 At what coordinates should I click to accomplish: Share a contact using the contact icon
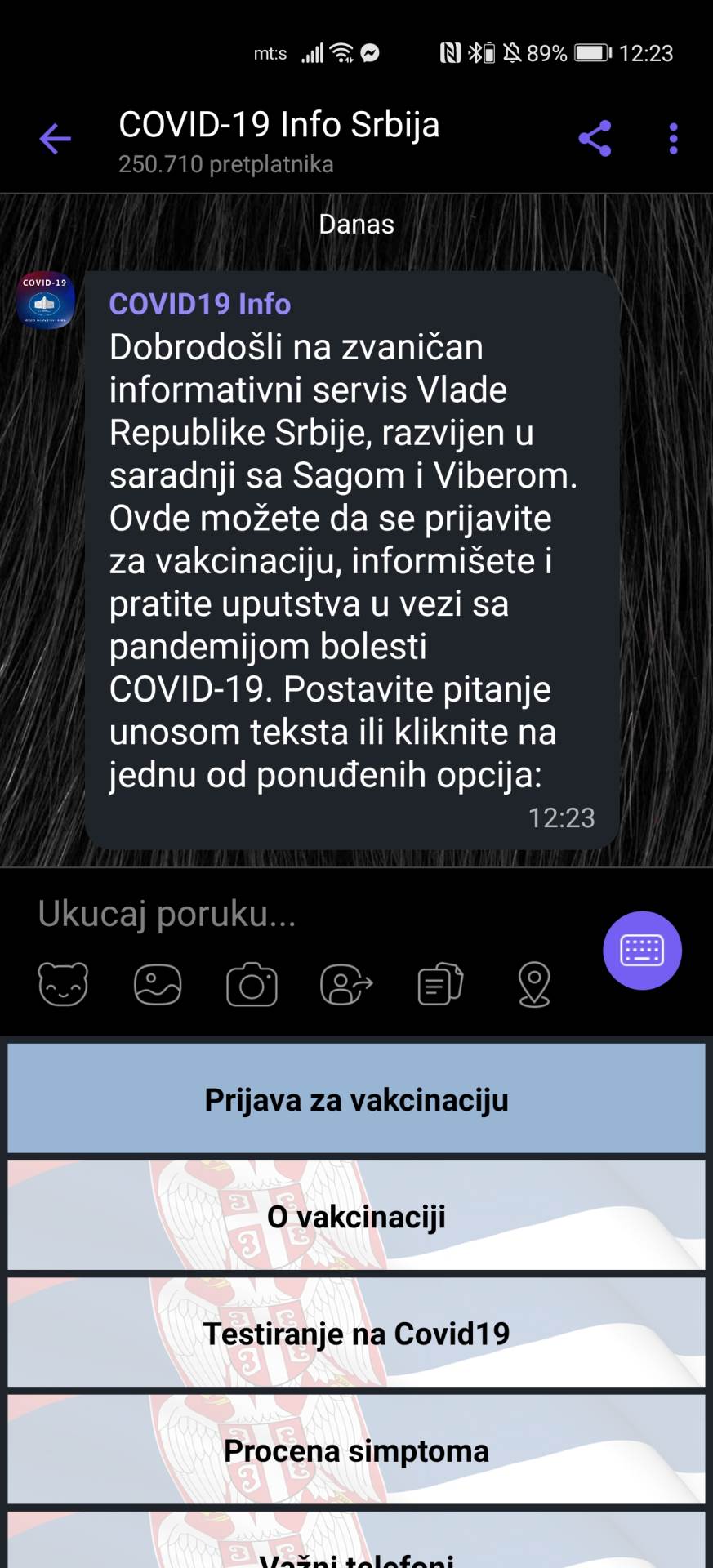coord(346,984)
